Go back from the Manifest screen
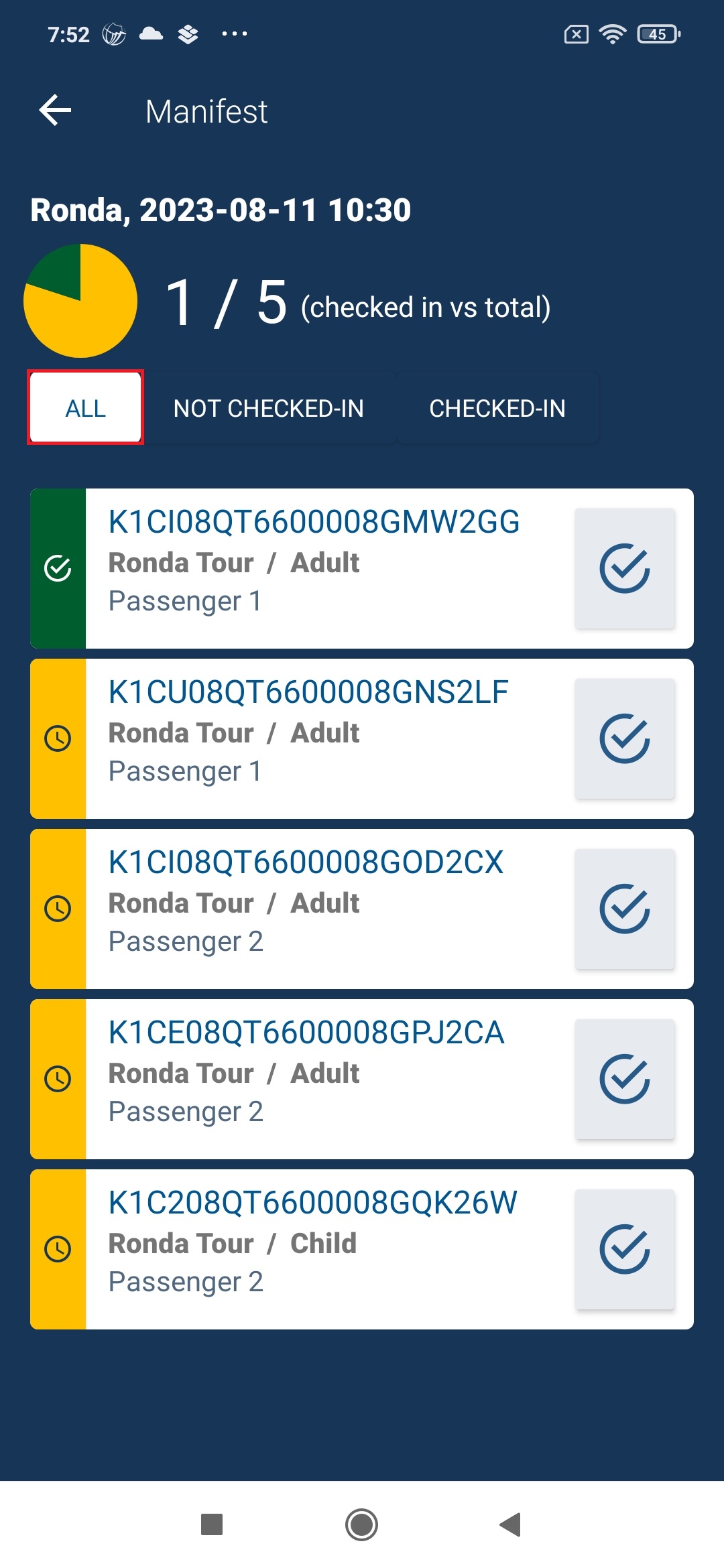This screenshot has height=1568, width=724. point(55,111)
